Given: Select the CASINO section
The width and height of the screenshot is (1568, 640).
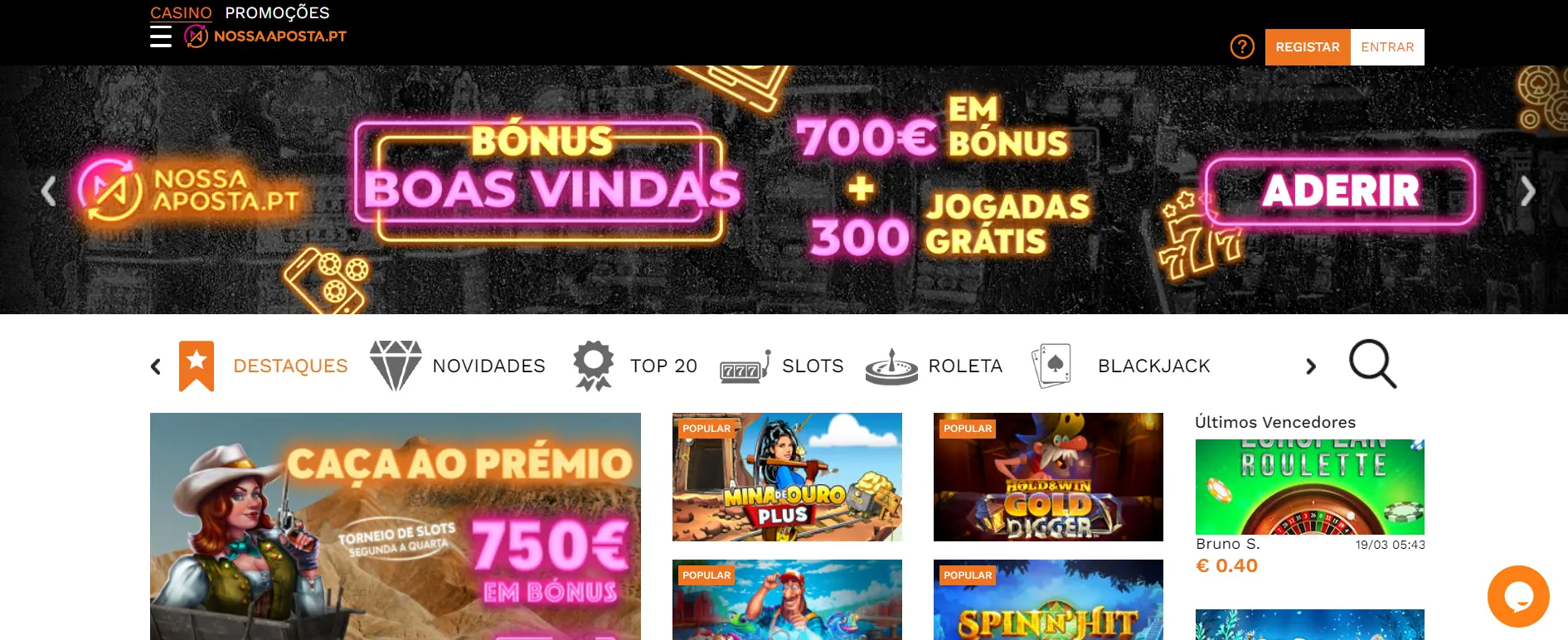Looking at the screenshot, I should pyautogui.click(x=181, y=12).
